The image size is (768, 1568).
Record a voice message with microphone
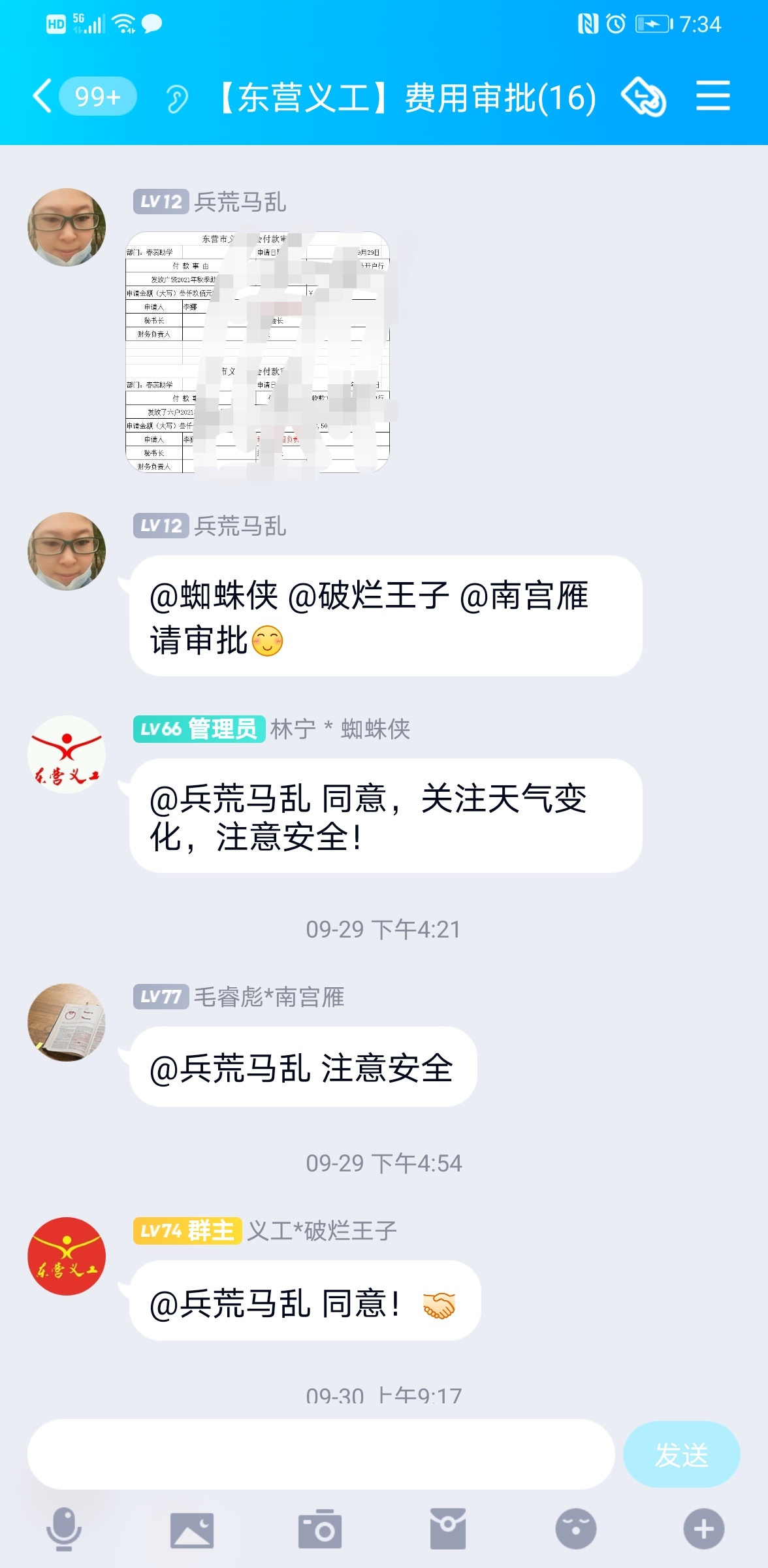coord(63,1529)
